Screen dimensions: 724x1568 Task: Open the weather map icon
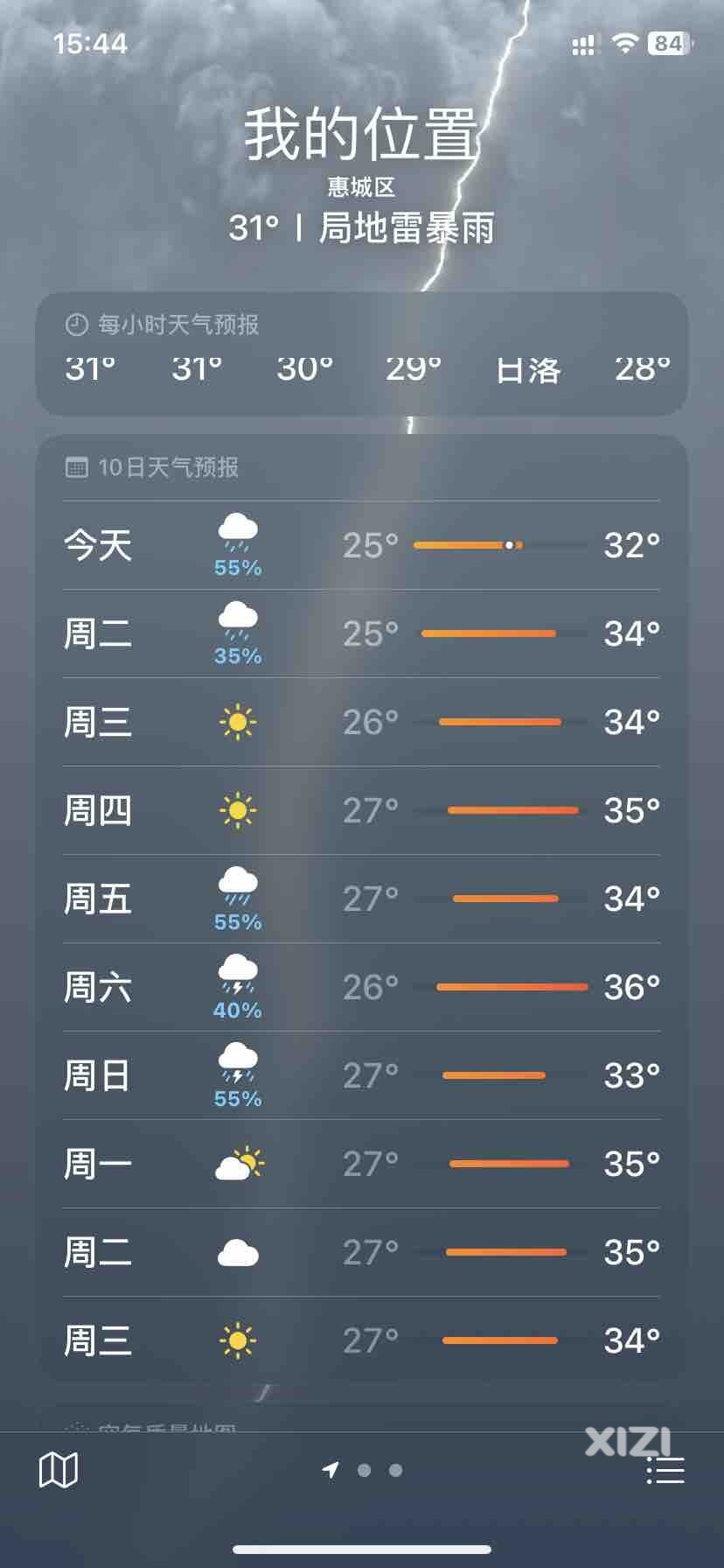[x=59, y=1470]
